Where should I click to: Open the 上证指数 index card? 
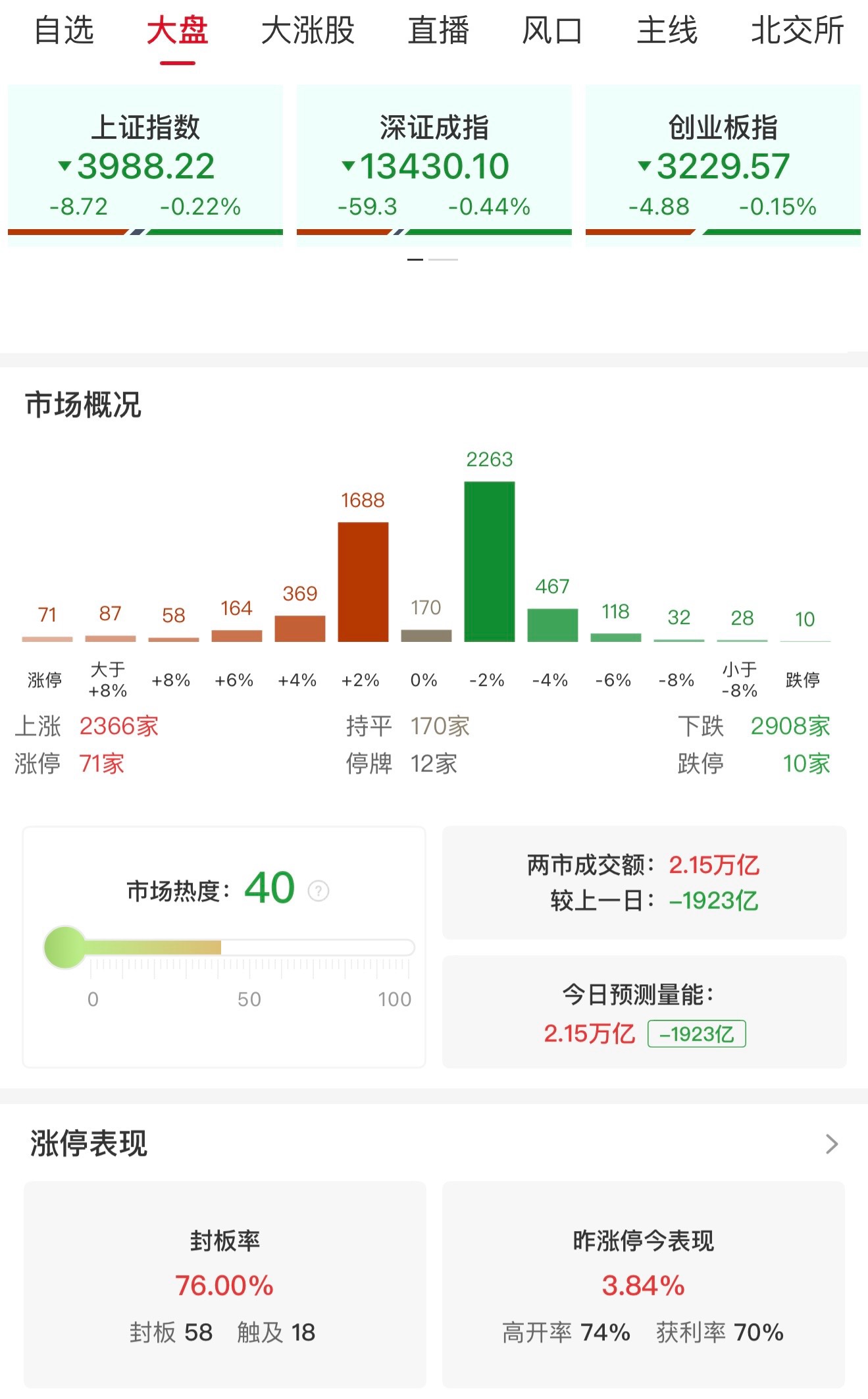pyautogui.click(x=145, y=165)
